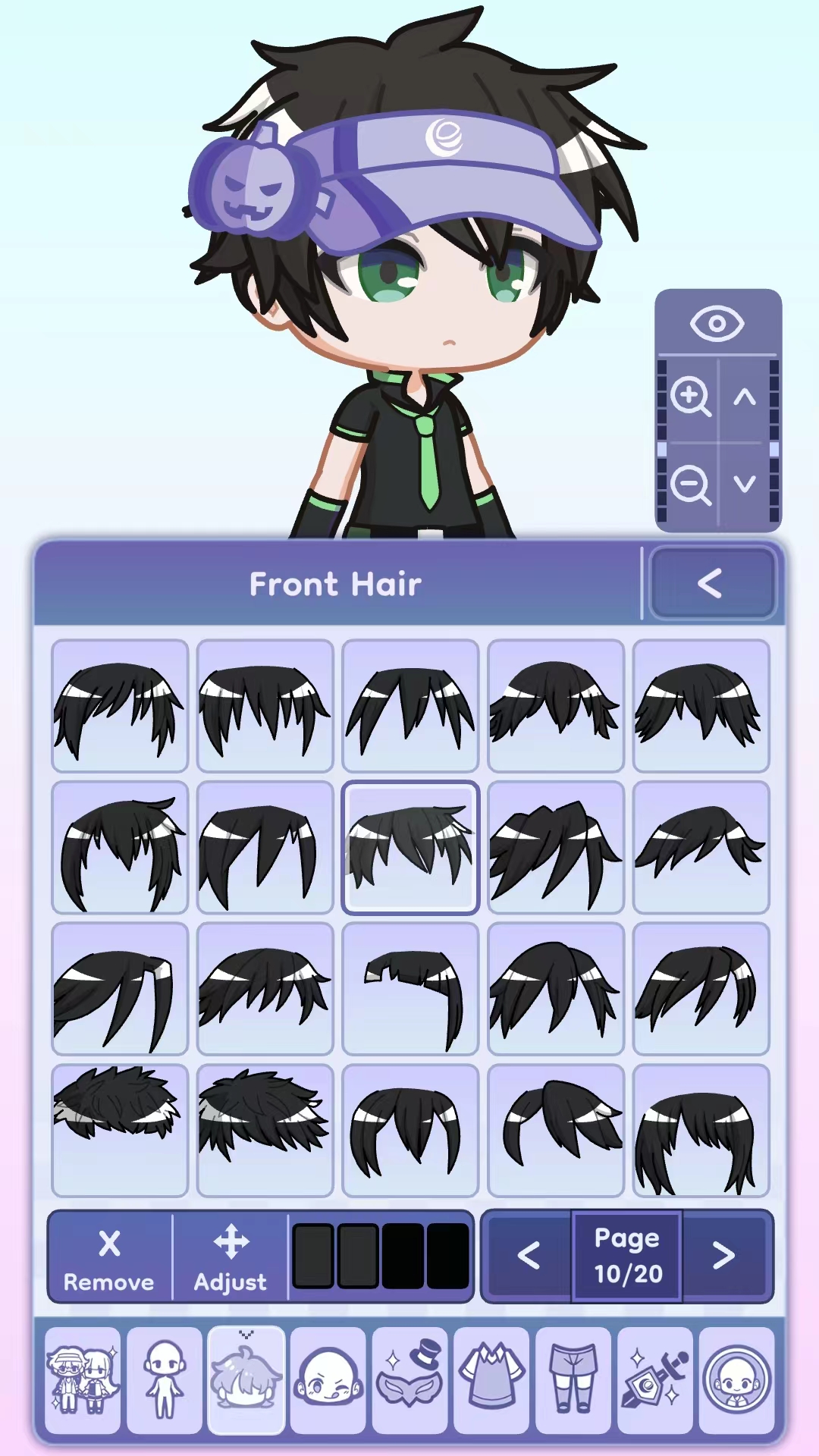Open the shorts and pants tab
This screenshot has width=819, height=1456.
coord(574,1380)
